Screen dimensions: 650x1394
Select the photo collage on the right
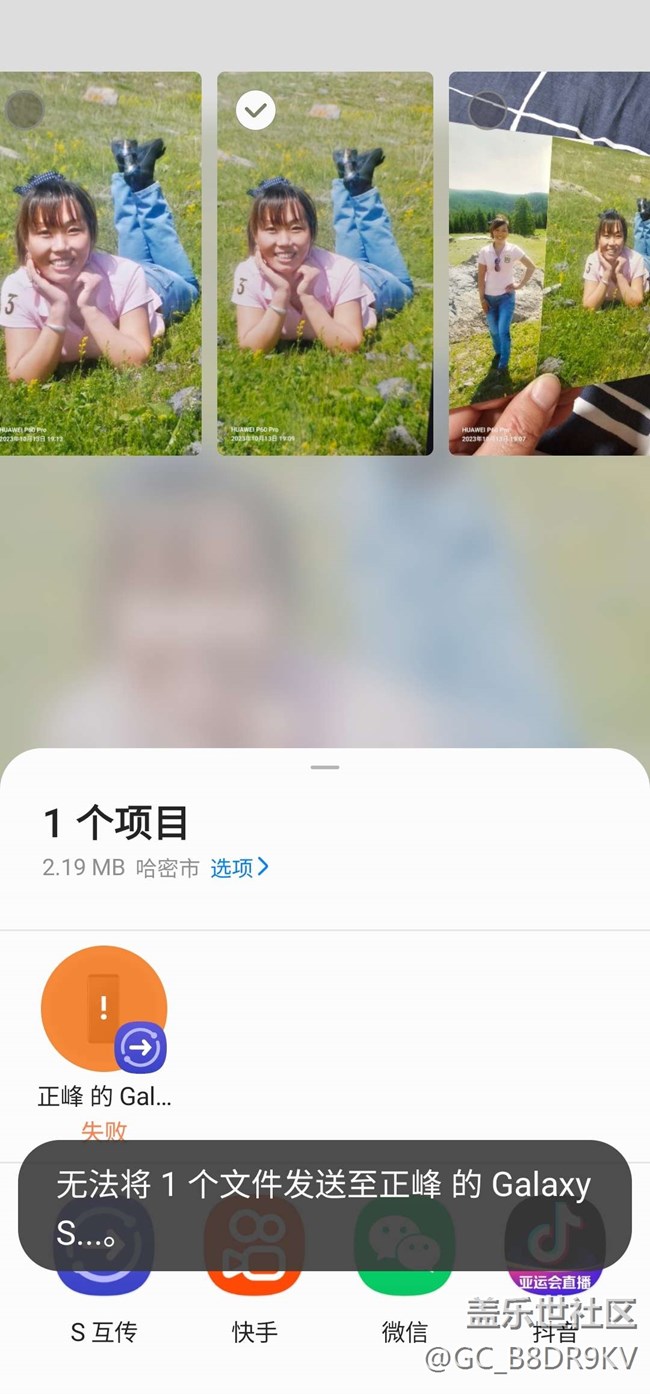487,110
